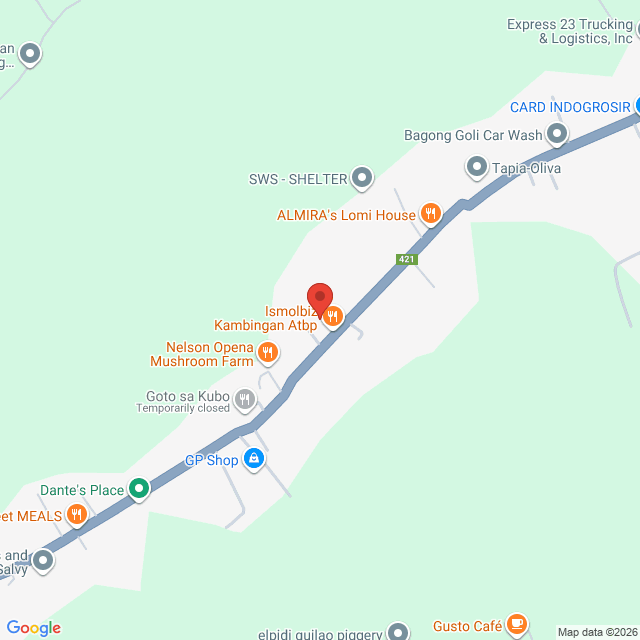The image size is (640, 640).
Task: Open Ismolbiz Kambingan Atbp restaurant marker
Action: pyautogui.click(x=333, y=317)
